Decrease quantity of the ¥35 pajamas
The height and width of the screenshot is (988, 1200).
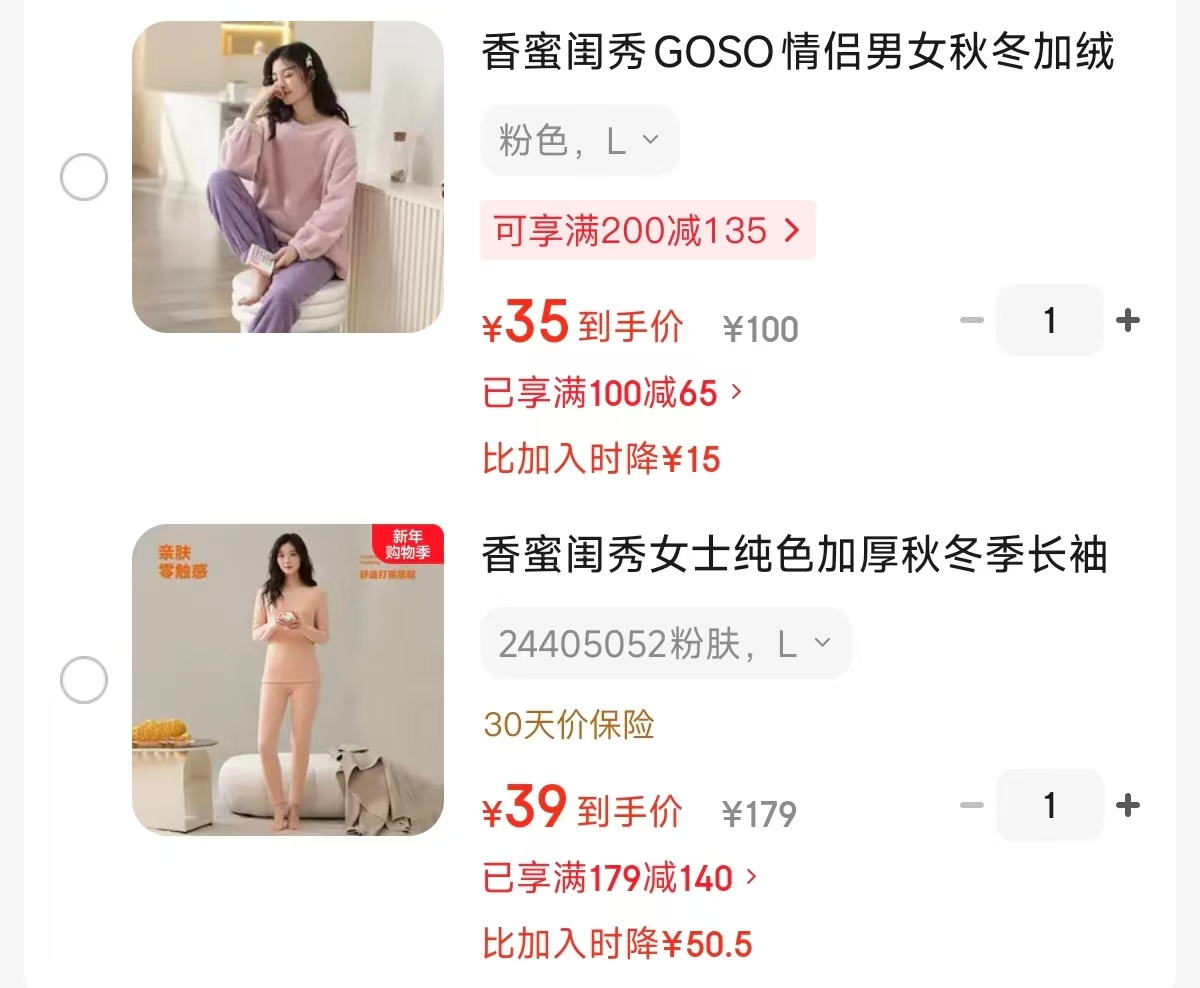click(972, 321)
